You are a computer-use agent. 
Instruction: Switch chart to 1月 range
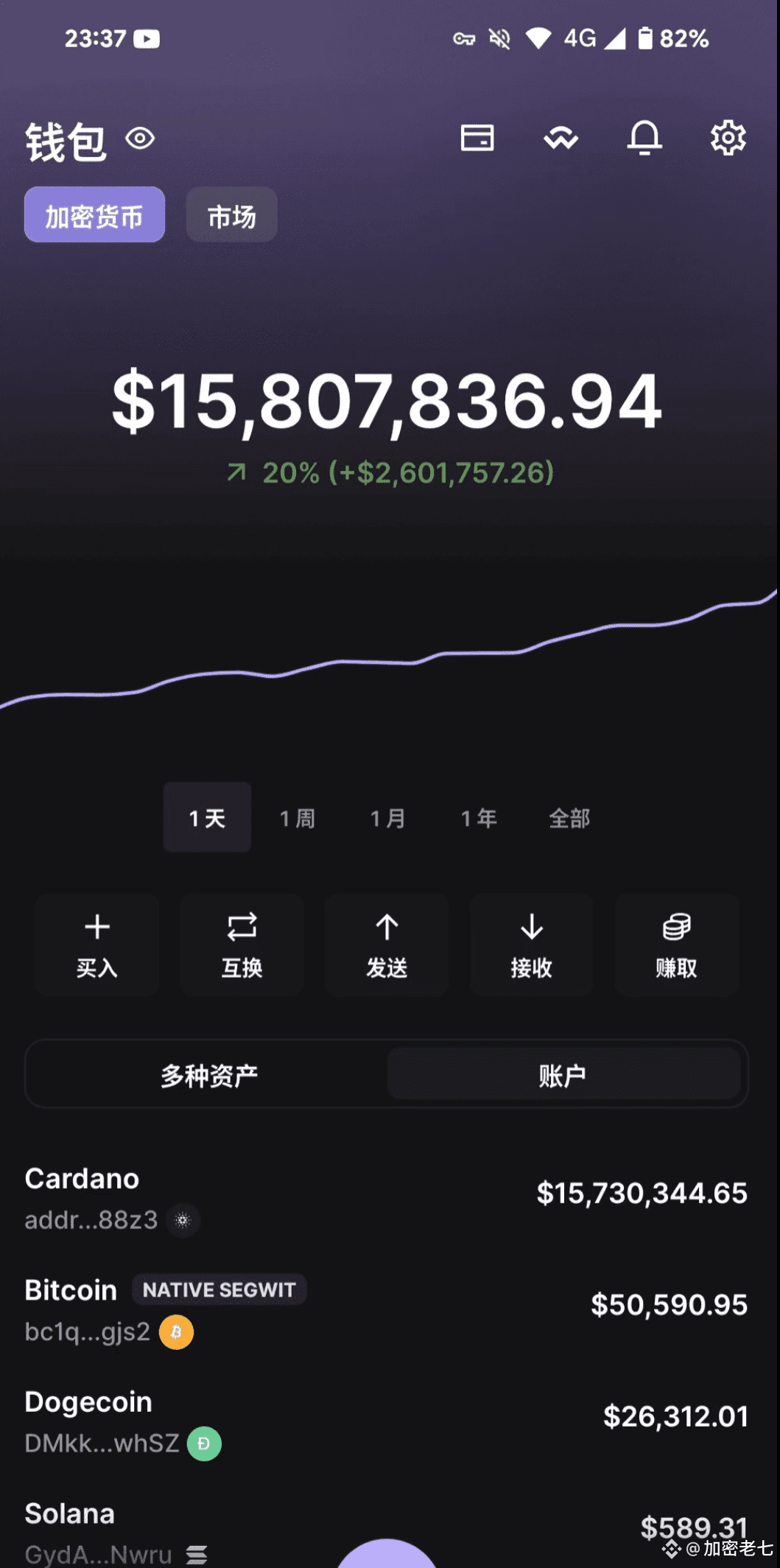pyautogui.click(x=388, y=818)
